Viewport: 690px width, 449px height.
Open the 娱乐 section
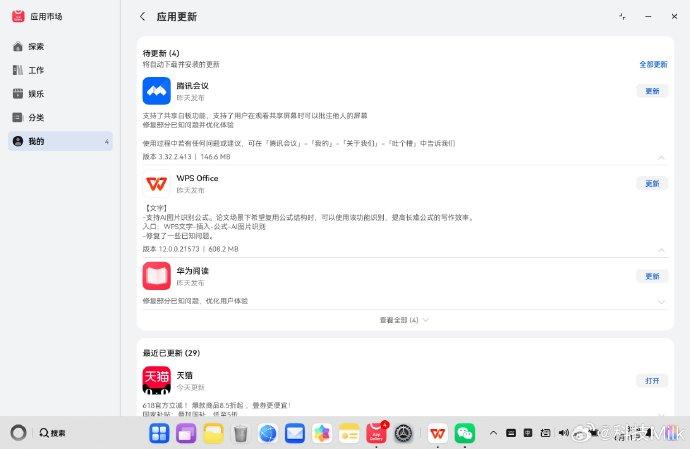[x=36, y=94]
